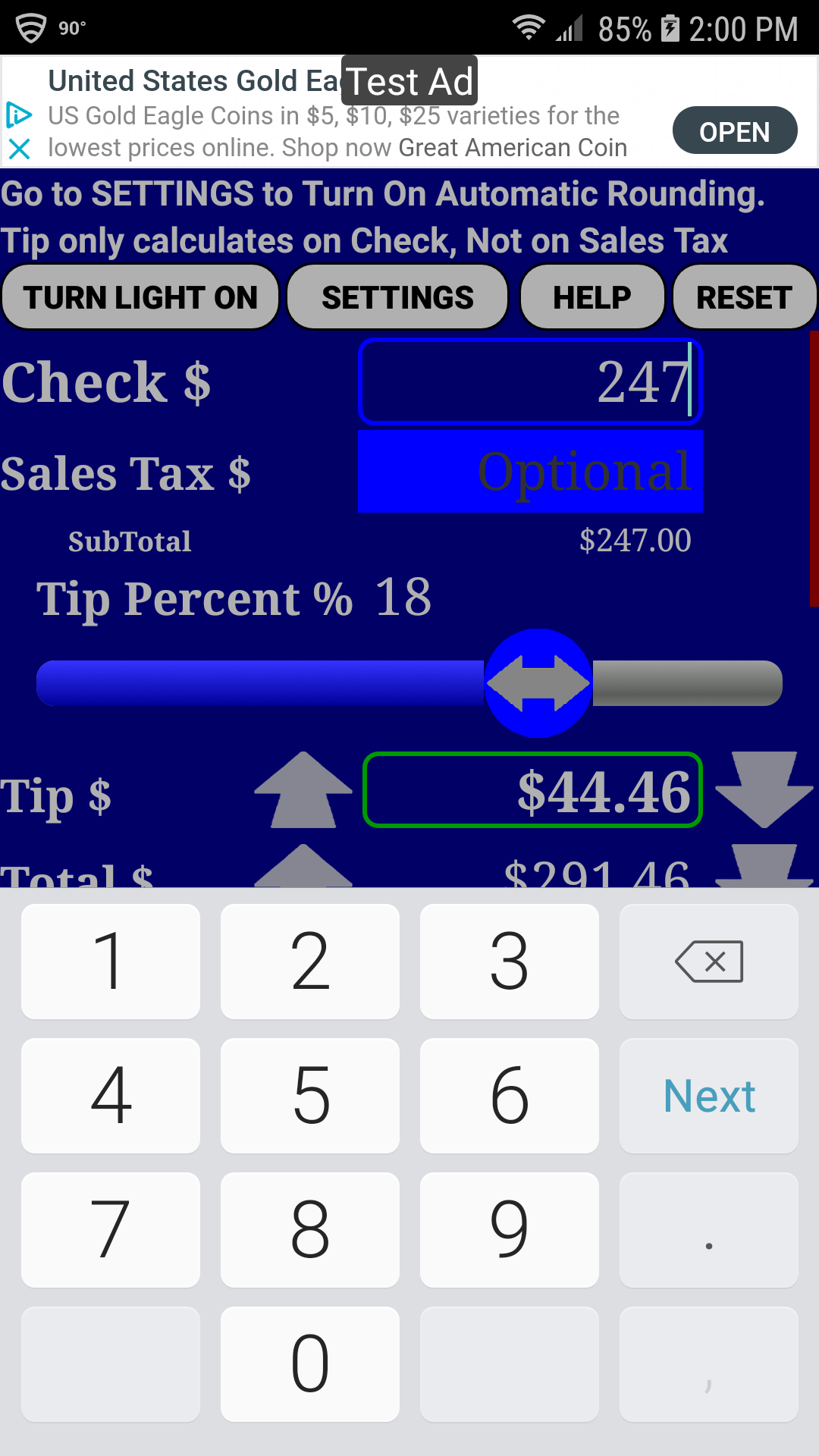Image resolution: width=819 pixels, height=1456 pixels.
Task: Dismiss the ad using the X icon
Action: (x=19, y=149)
